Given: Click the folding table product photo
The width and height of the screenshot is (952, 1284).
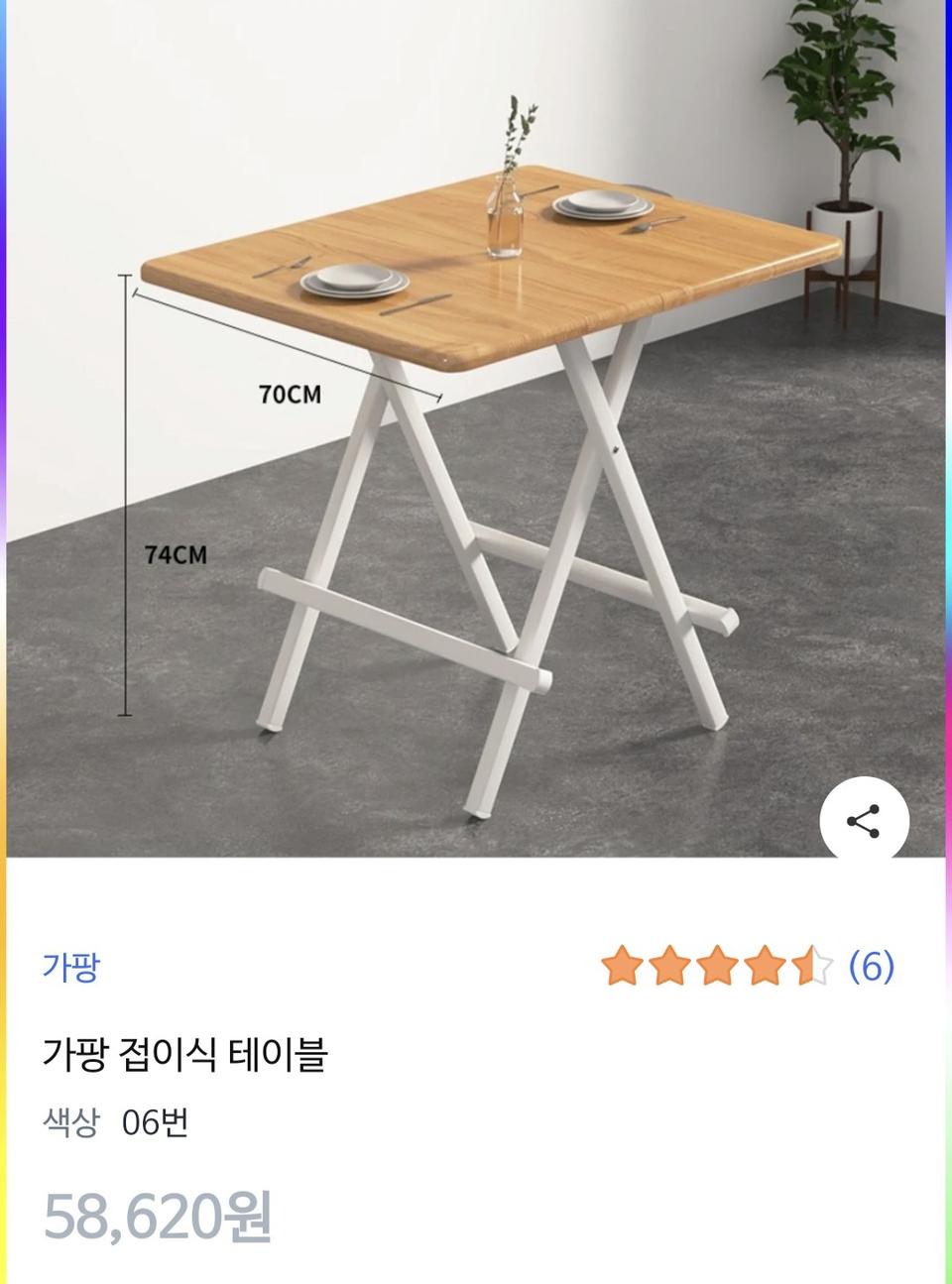Looking at the screenshot, I should click(476, 436).
